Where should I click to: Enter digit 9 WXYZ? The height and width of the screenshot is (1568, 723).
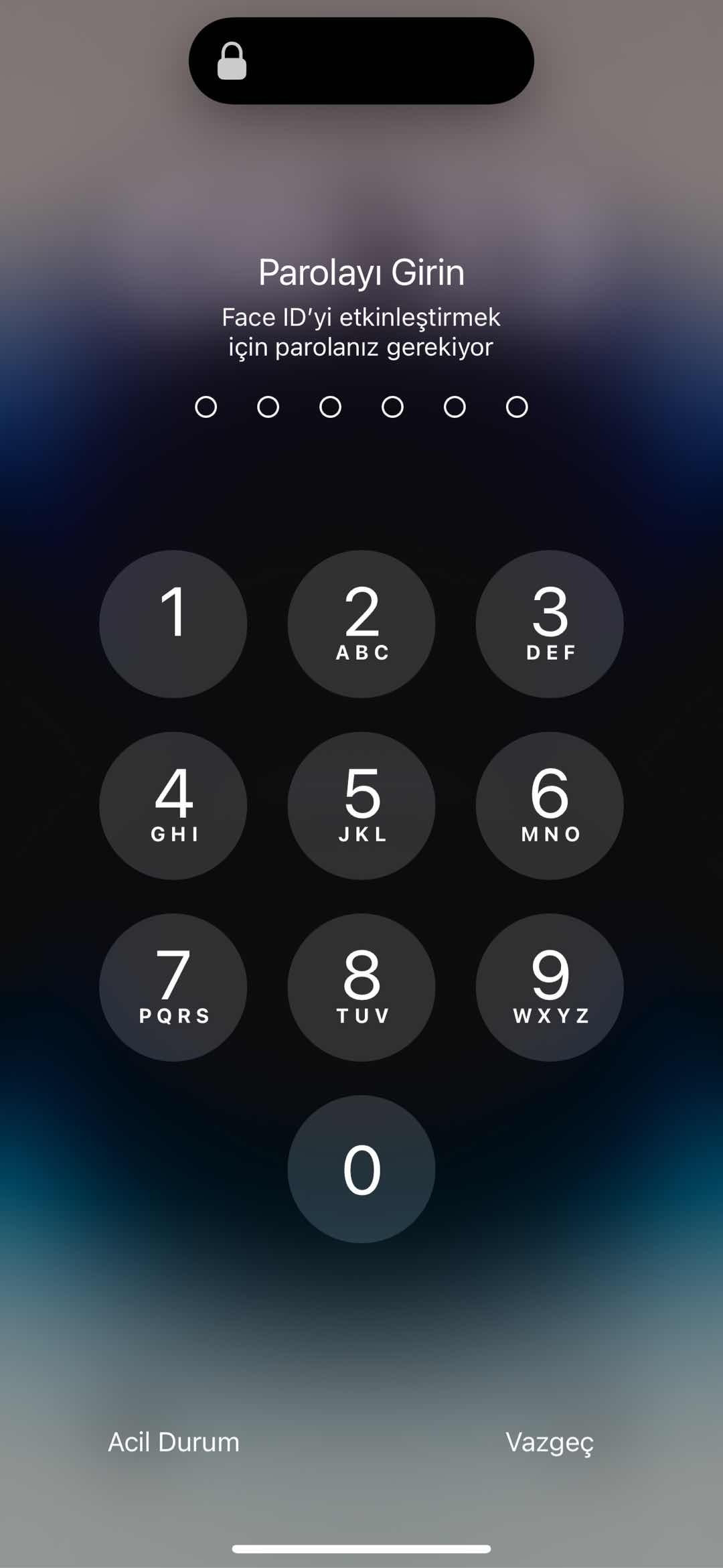point(550,987)
